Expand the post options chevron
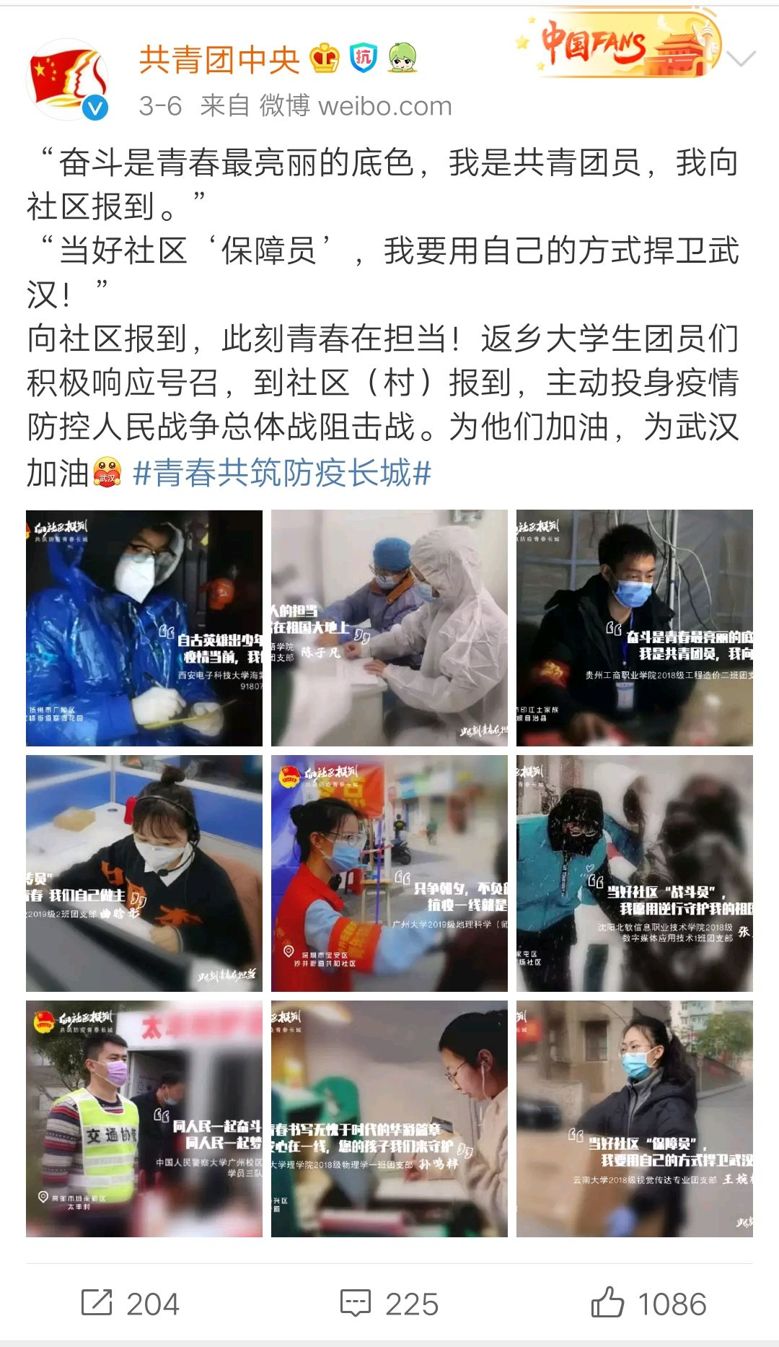The image size is (779, 1347). tap(740, 59)
